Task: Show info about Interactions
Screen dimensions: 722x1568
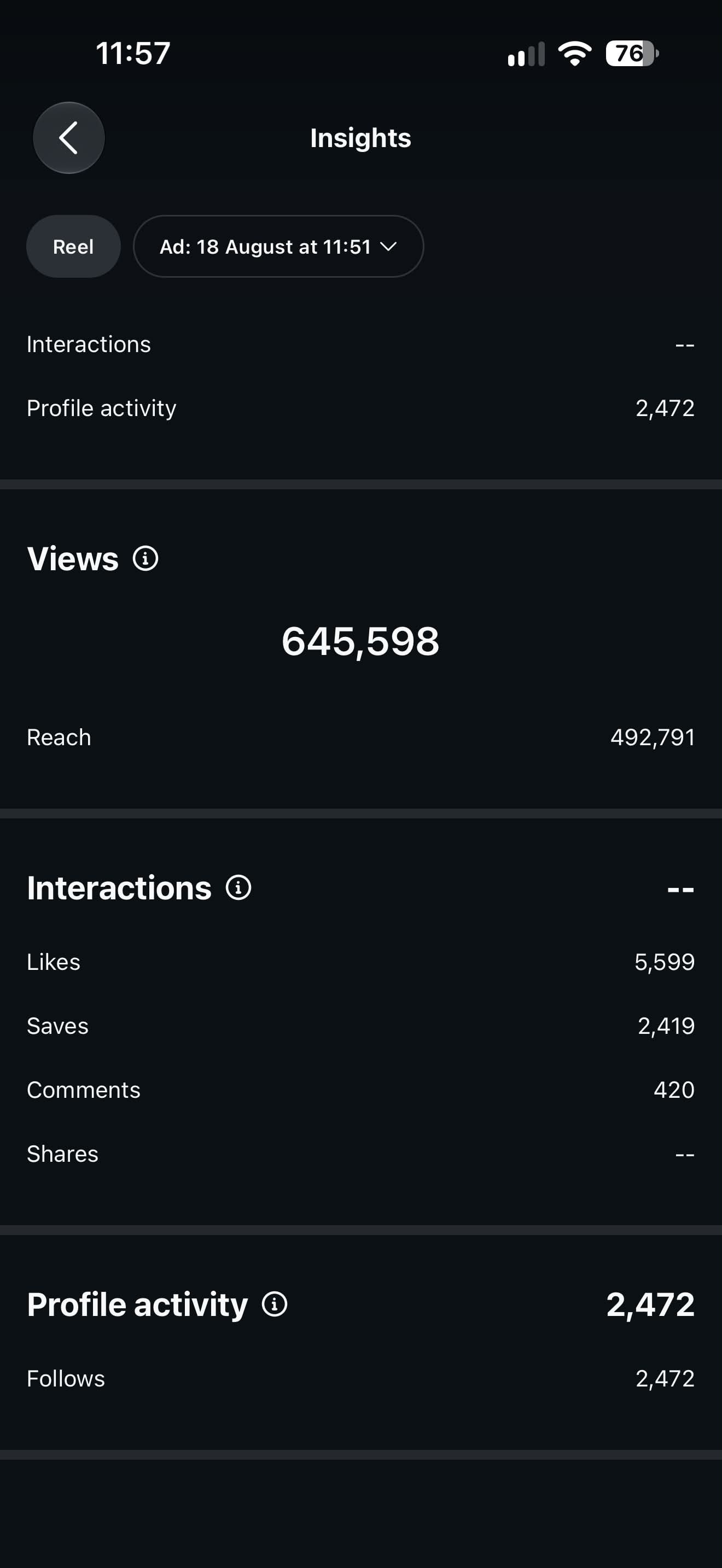Action: (x=238, y=887)
